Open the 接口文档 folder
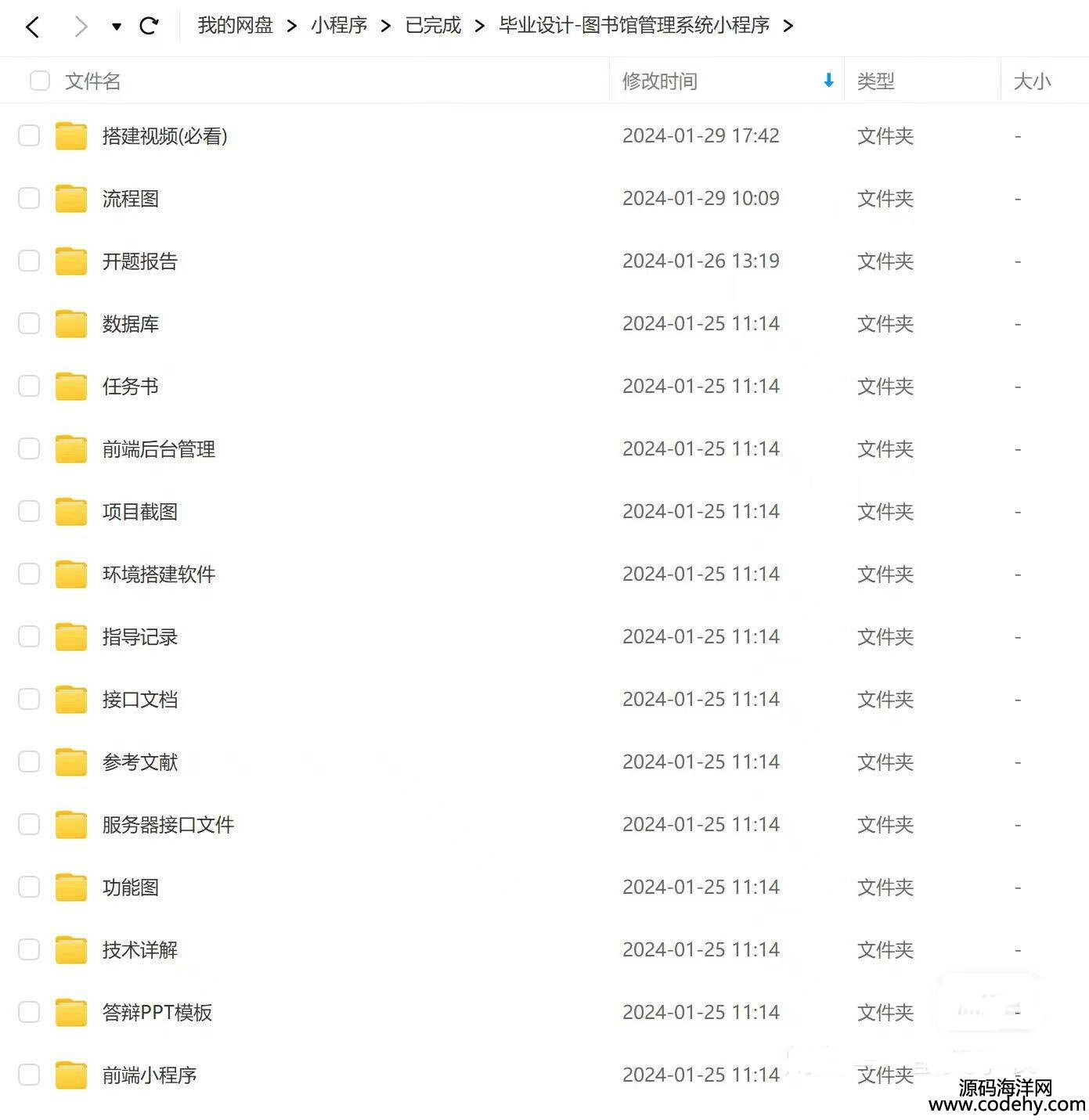1089x1120 pixels. click(x=139, y=700)
